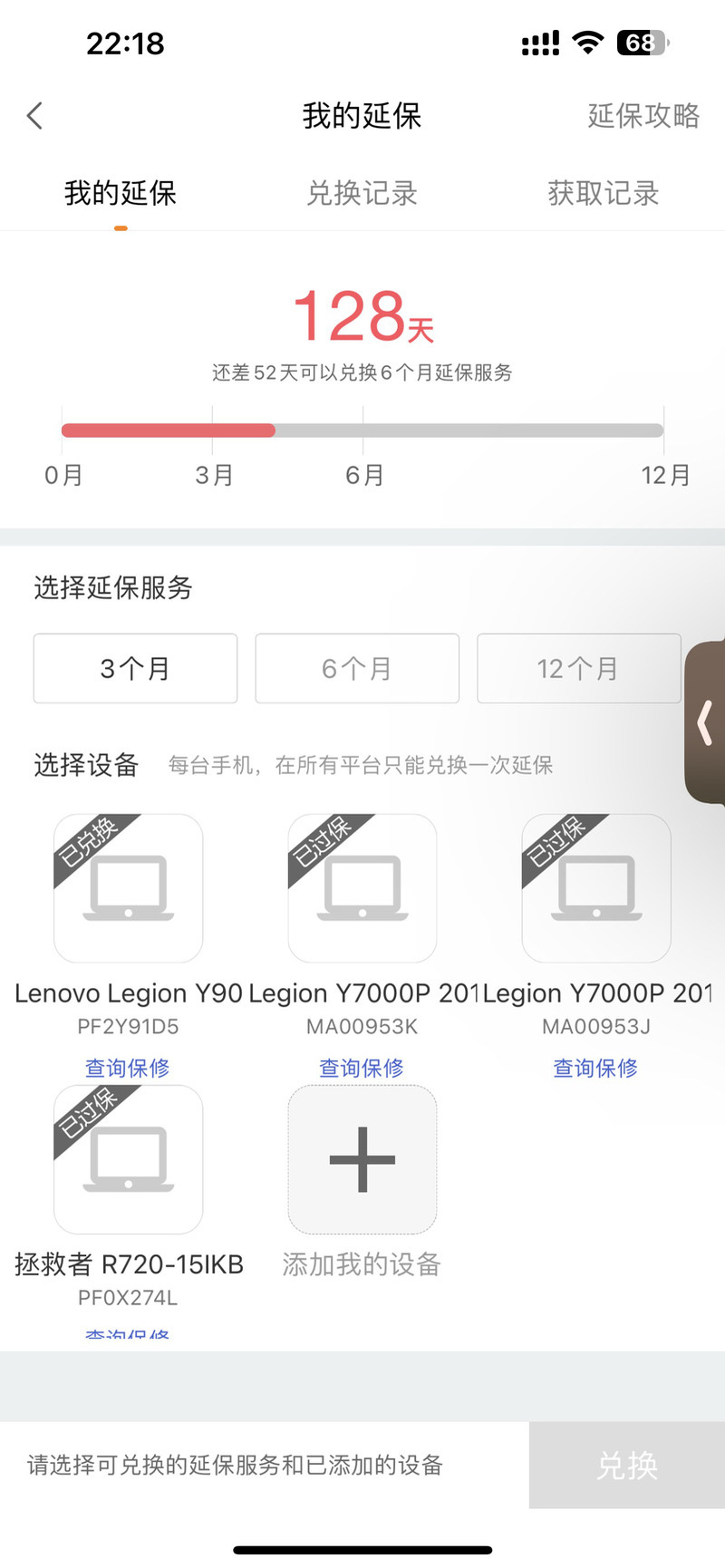Screen dimensions: 725x1568
Task: Expand the side floating panel arrow
Action: [x=706, y=722]
